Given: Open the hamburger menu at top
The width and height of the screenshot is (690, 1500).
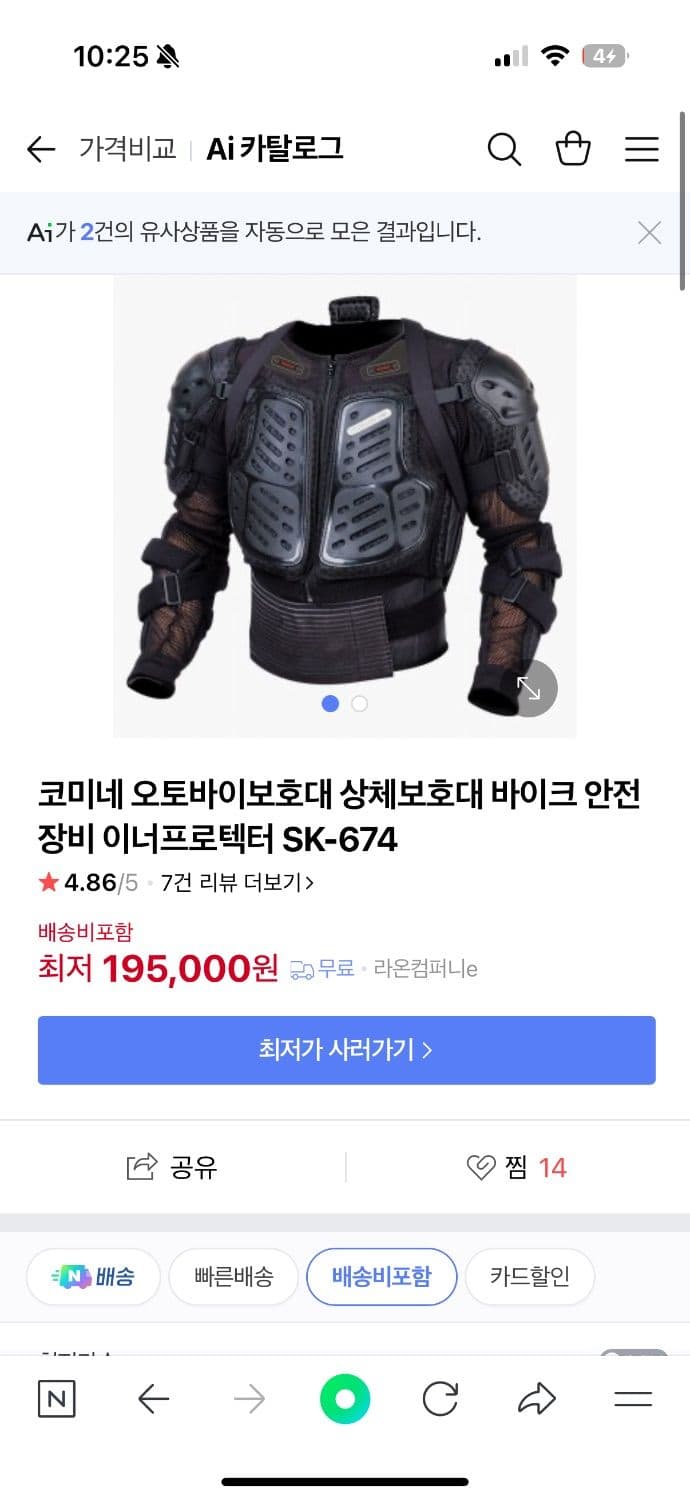Looking at the screenshot, I should click(641, 150).
